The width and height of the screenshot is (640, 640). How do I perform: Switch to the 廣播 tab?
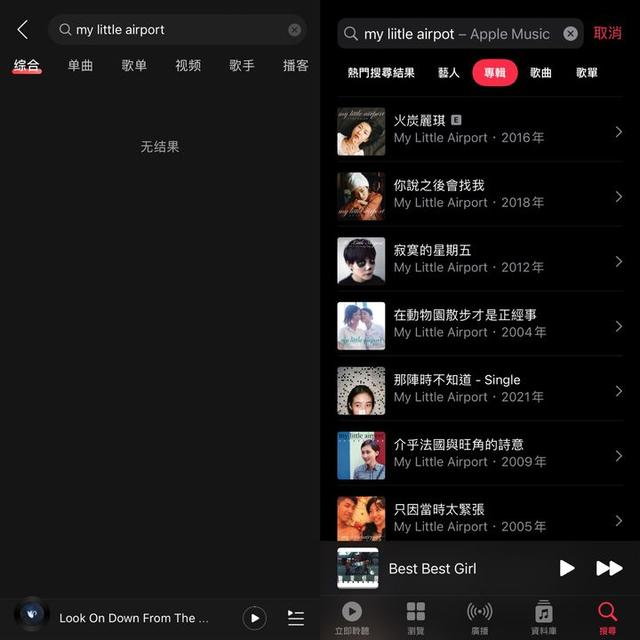(x=480, y=617)
